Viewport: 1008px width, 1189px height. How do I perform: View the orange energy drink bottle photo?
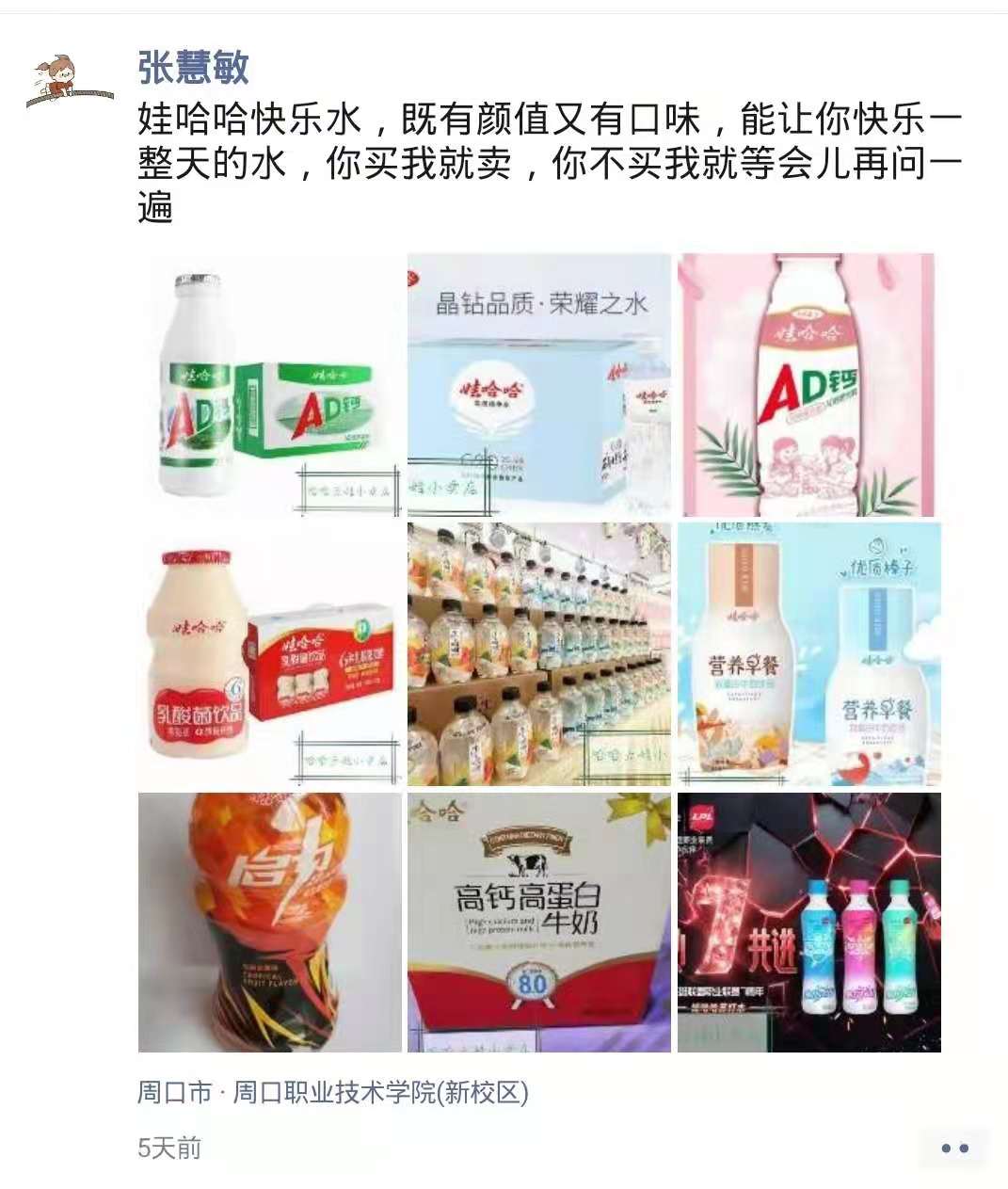269,922
